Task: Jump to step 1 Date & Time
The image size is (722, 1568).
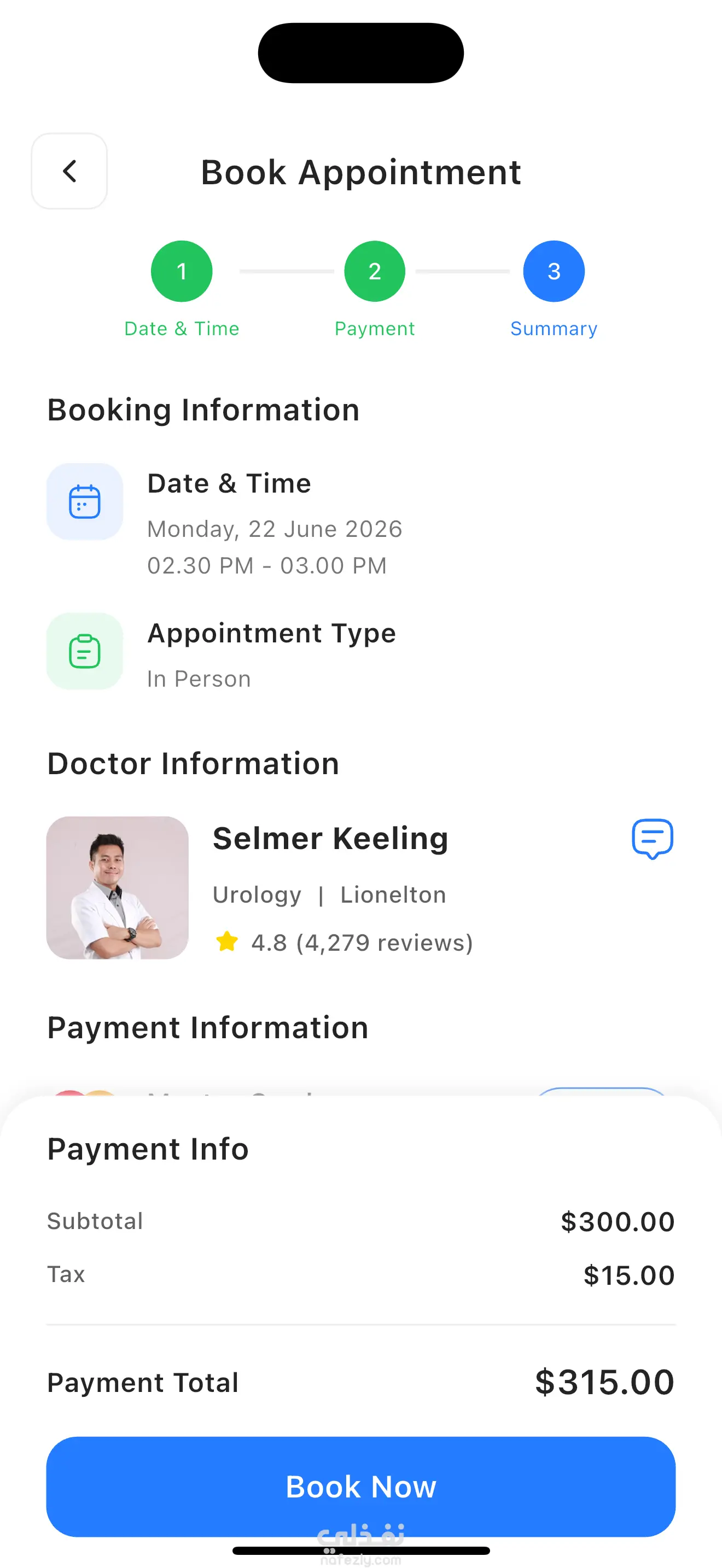Action: point(182,272)
